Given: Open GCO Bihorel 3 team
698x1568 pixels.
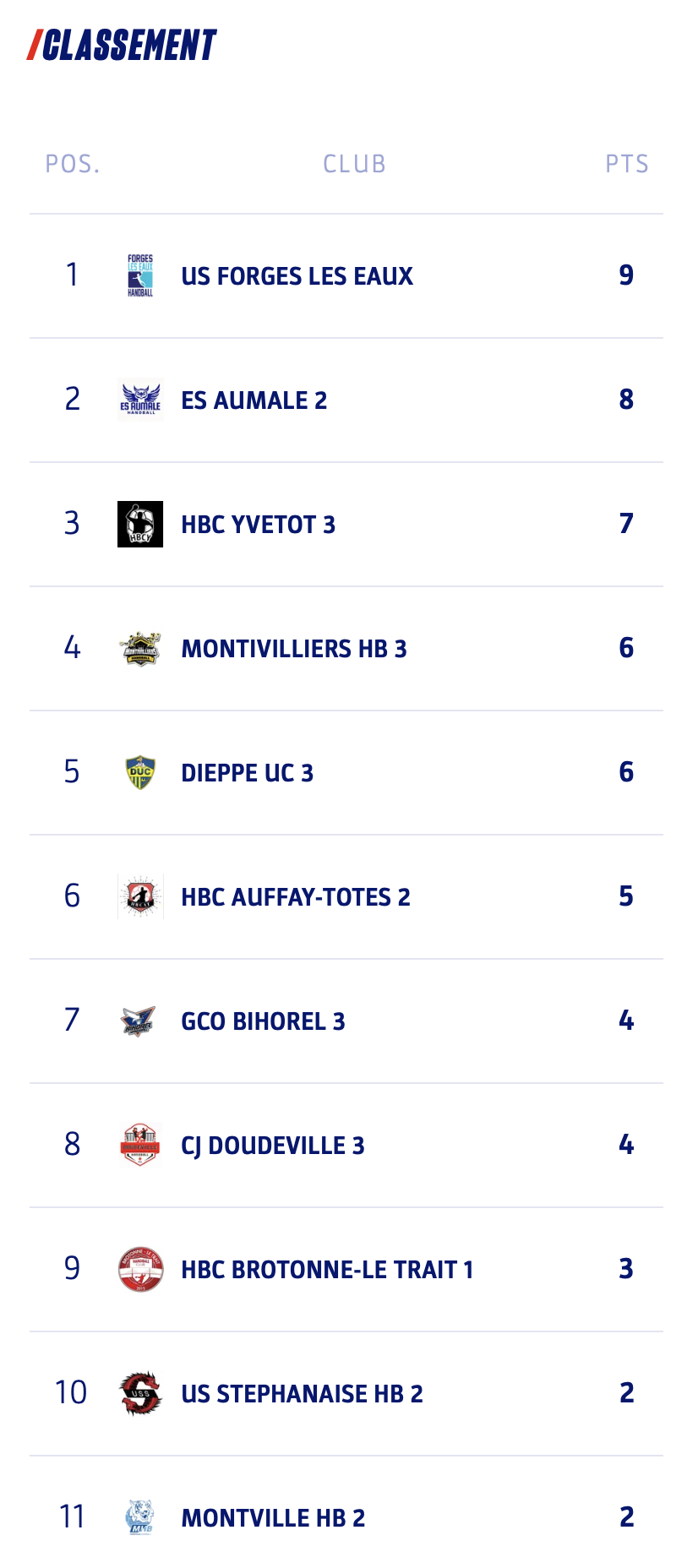Looking at the screenshot, I should tap(263, 1021).
